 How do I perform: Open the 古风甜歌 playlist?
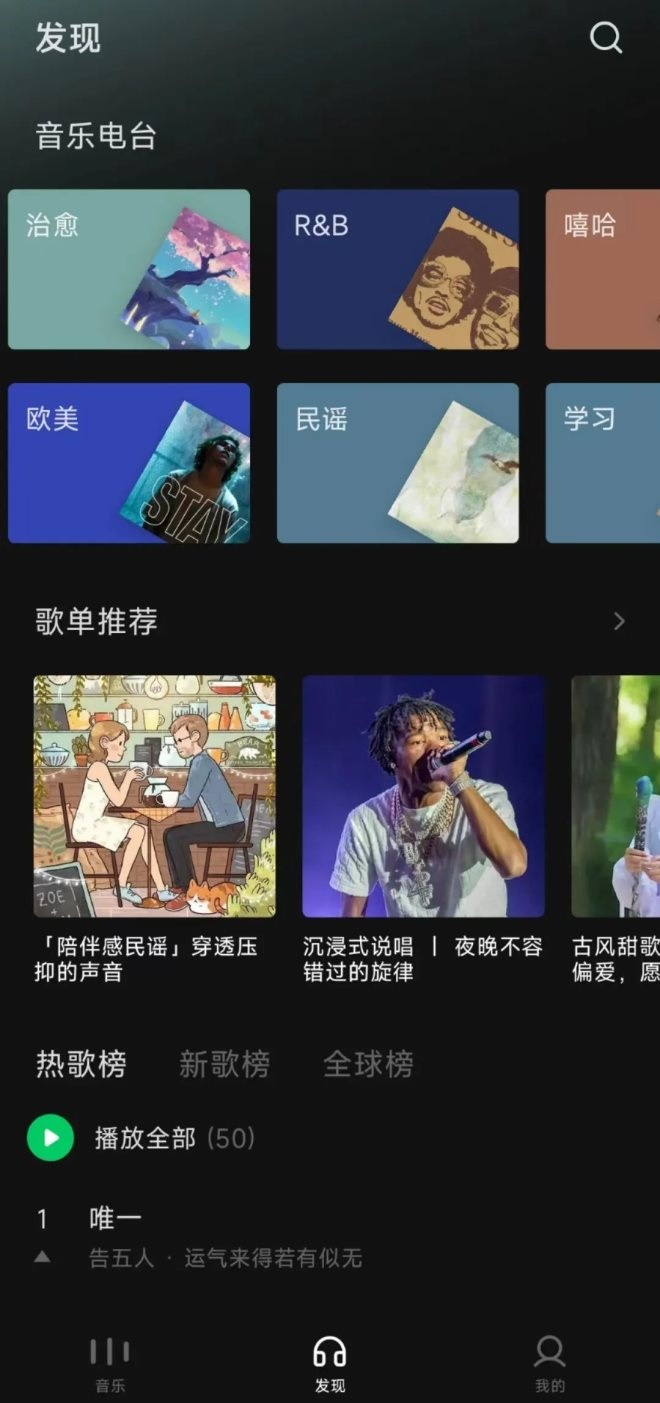coord(616,796)
